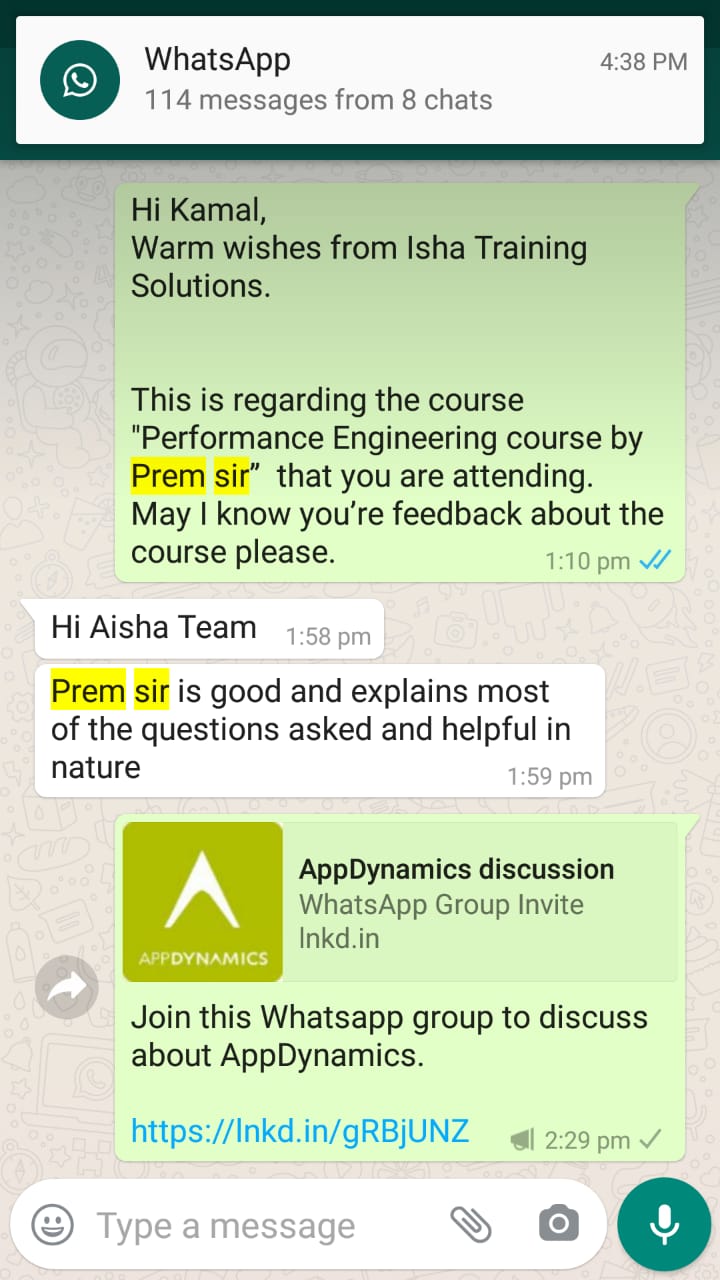Image resolution: width=720 pixels, height=1280 pixels.
Task: Open the camera from the message bar
Action: pos(558,1223)
